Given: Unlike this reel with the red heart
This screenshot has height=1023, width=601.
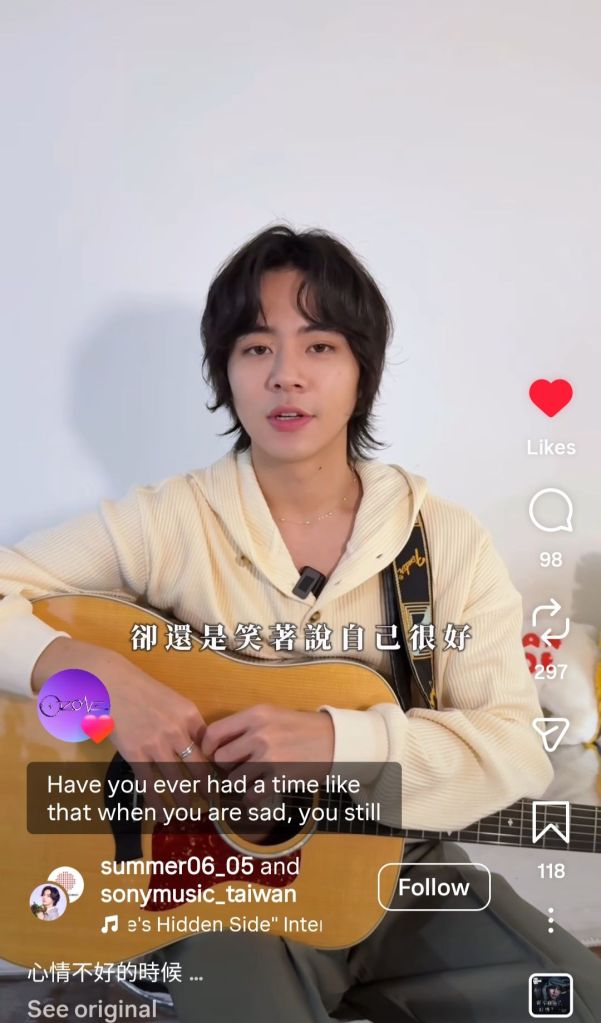Looking at the screenshot, I should click(x=550, y=398).
